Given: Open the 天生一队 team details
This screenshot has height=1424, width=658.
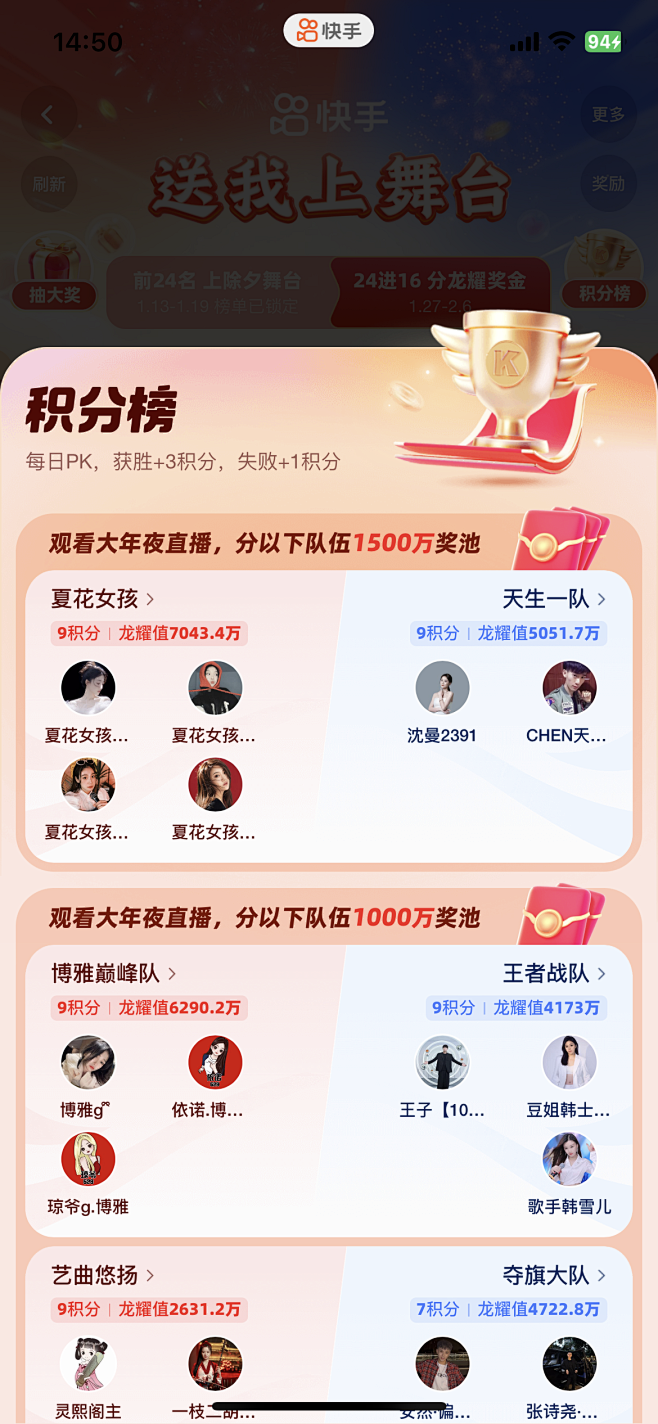Looking at the screenshot, I should (x=554, y=599).
